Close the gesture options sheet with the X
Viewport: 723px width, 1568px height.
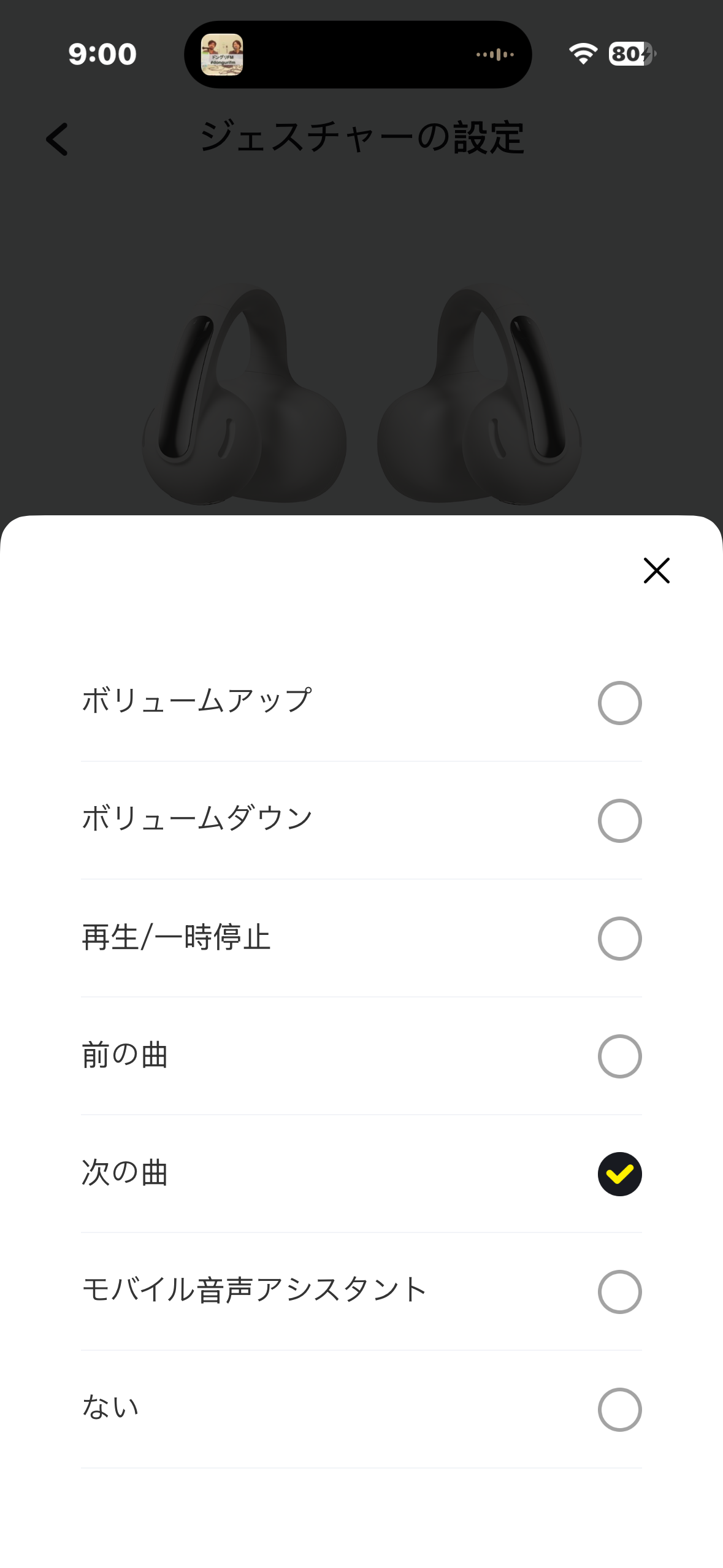click(656, 571)
